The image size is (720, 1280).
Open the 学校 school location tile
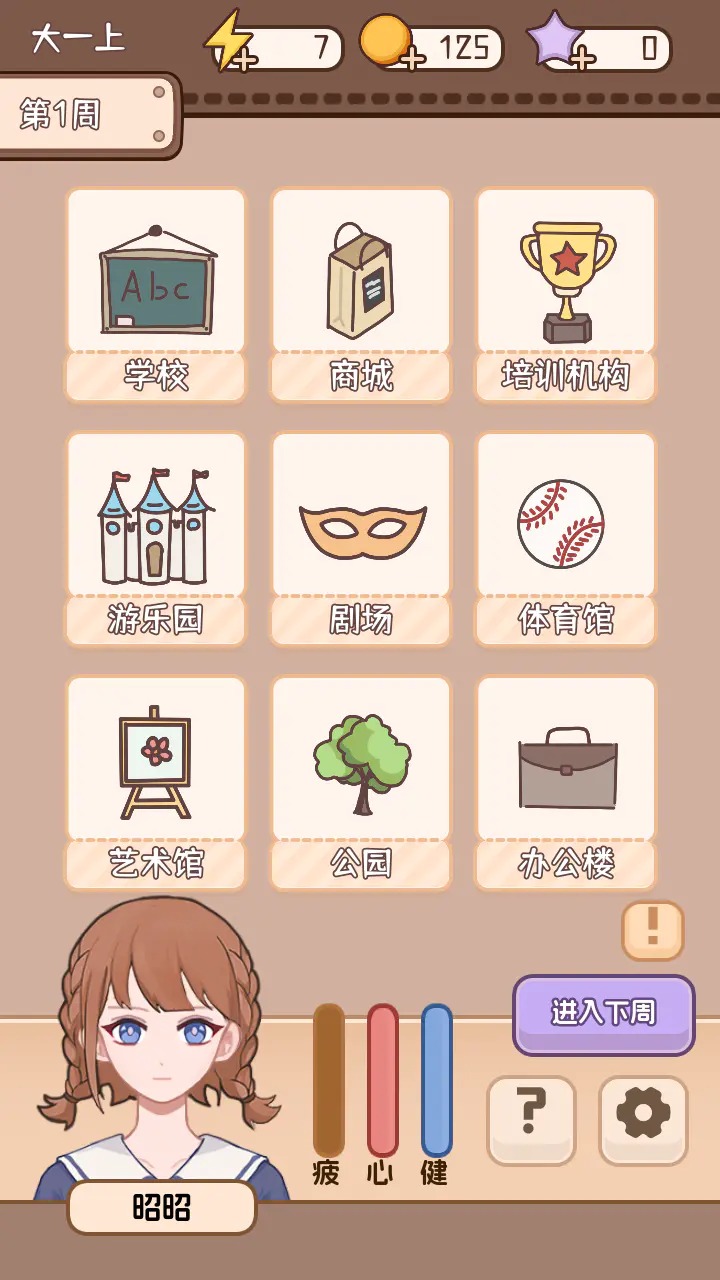pos(155,290)
